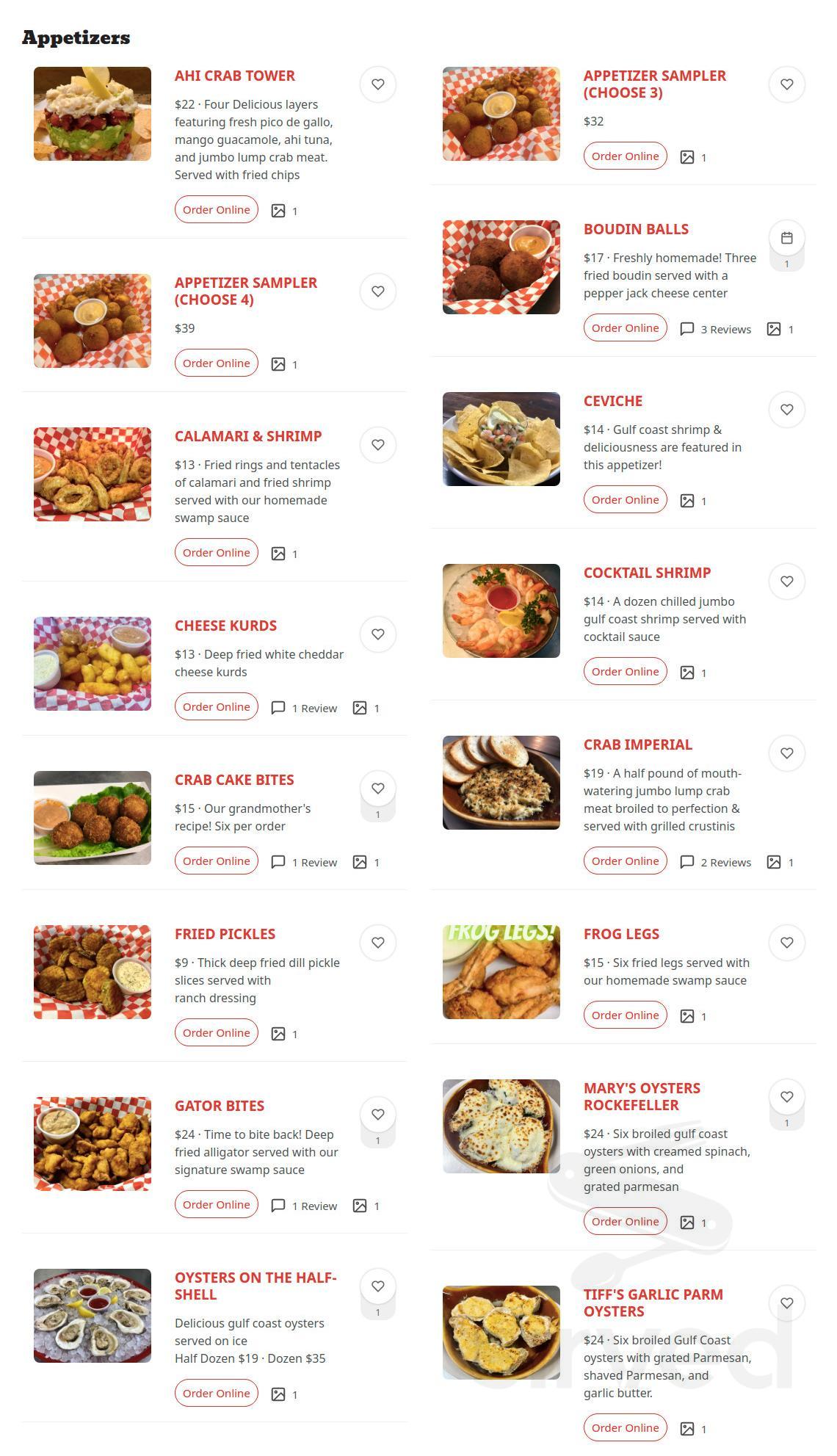Open the Crab Imperial 2 Reviews
The image size is (837, 1456).
(716, 862)
